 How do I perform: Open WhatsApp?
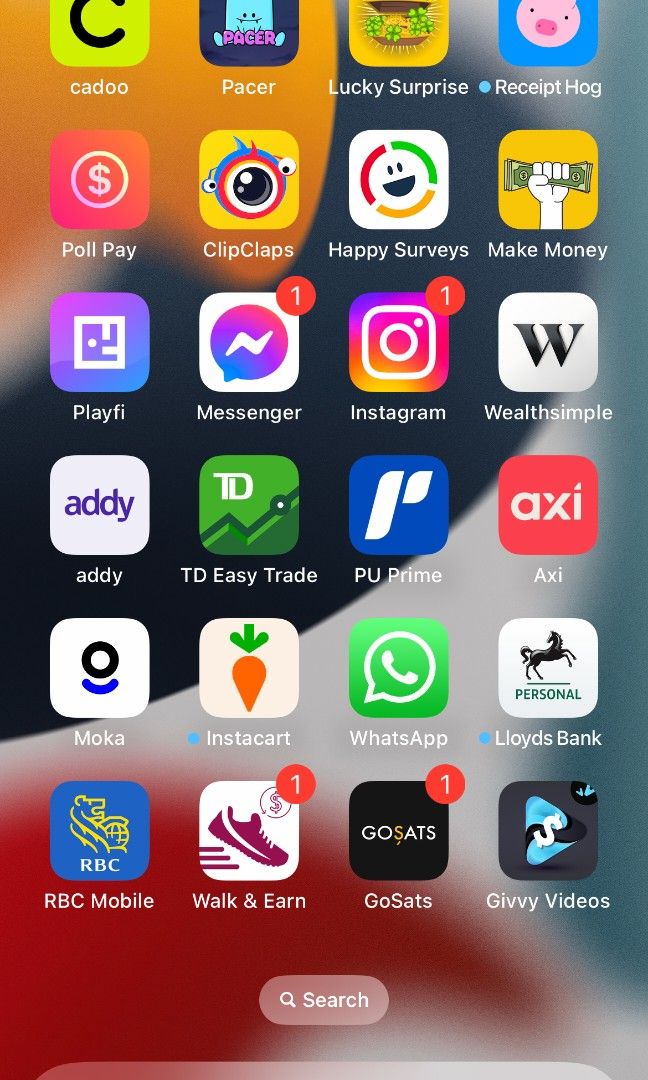pyautogui.click(x=398, y=668)
